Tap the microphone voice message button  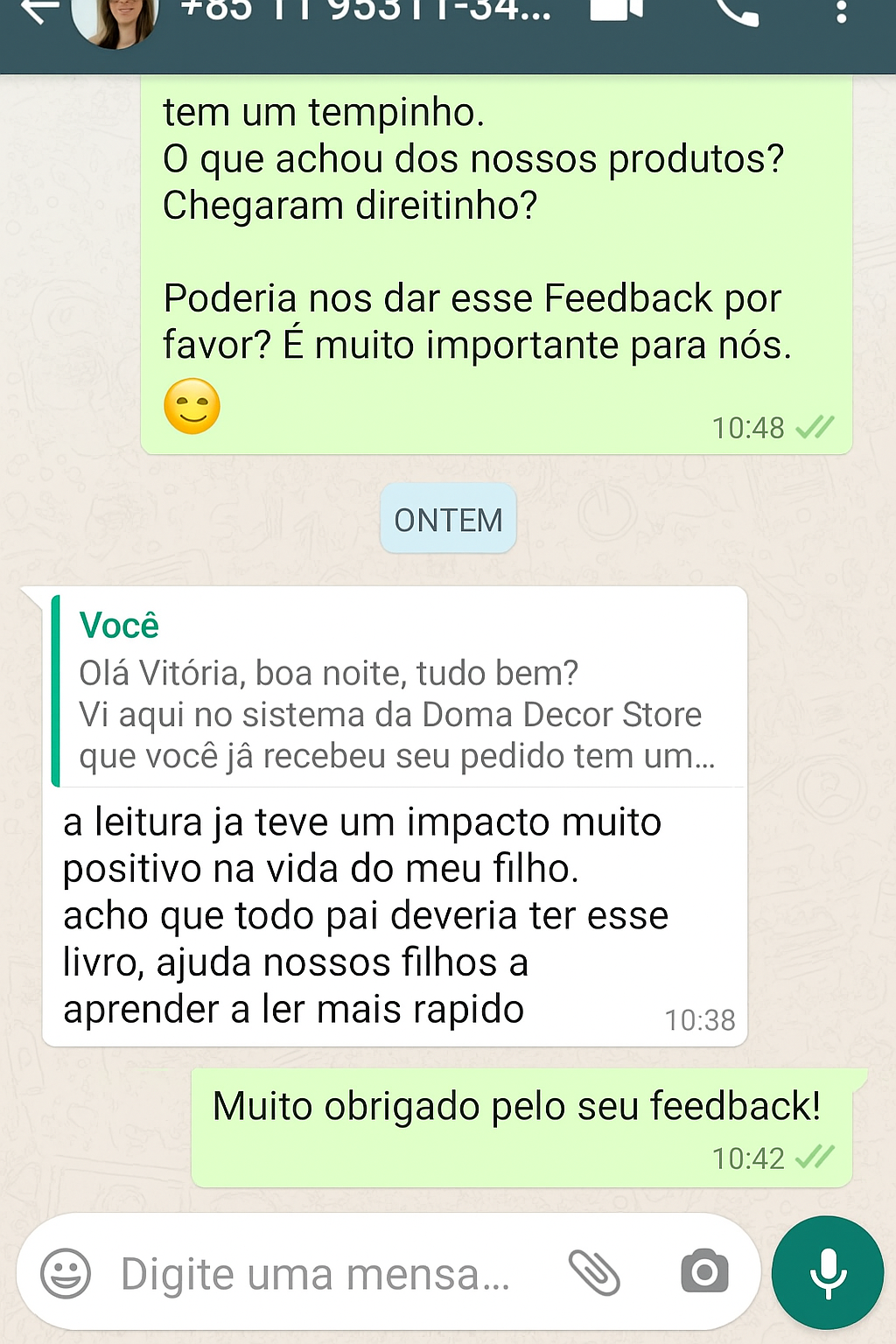coord(828,1272)
